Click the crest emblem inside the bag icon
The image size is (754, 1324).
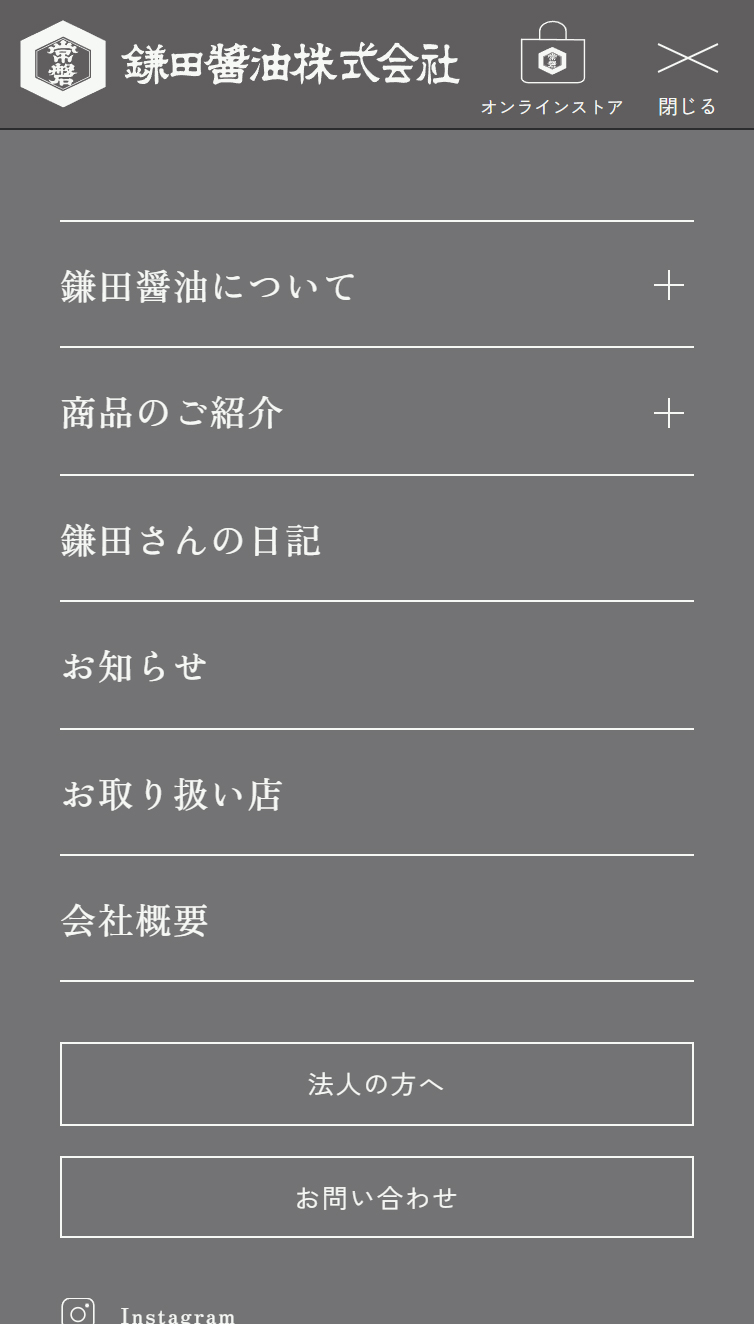[552, 60]
